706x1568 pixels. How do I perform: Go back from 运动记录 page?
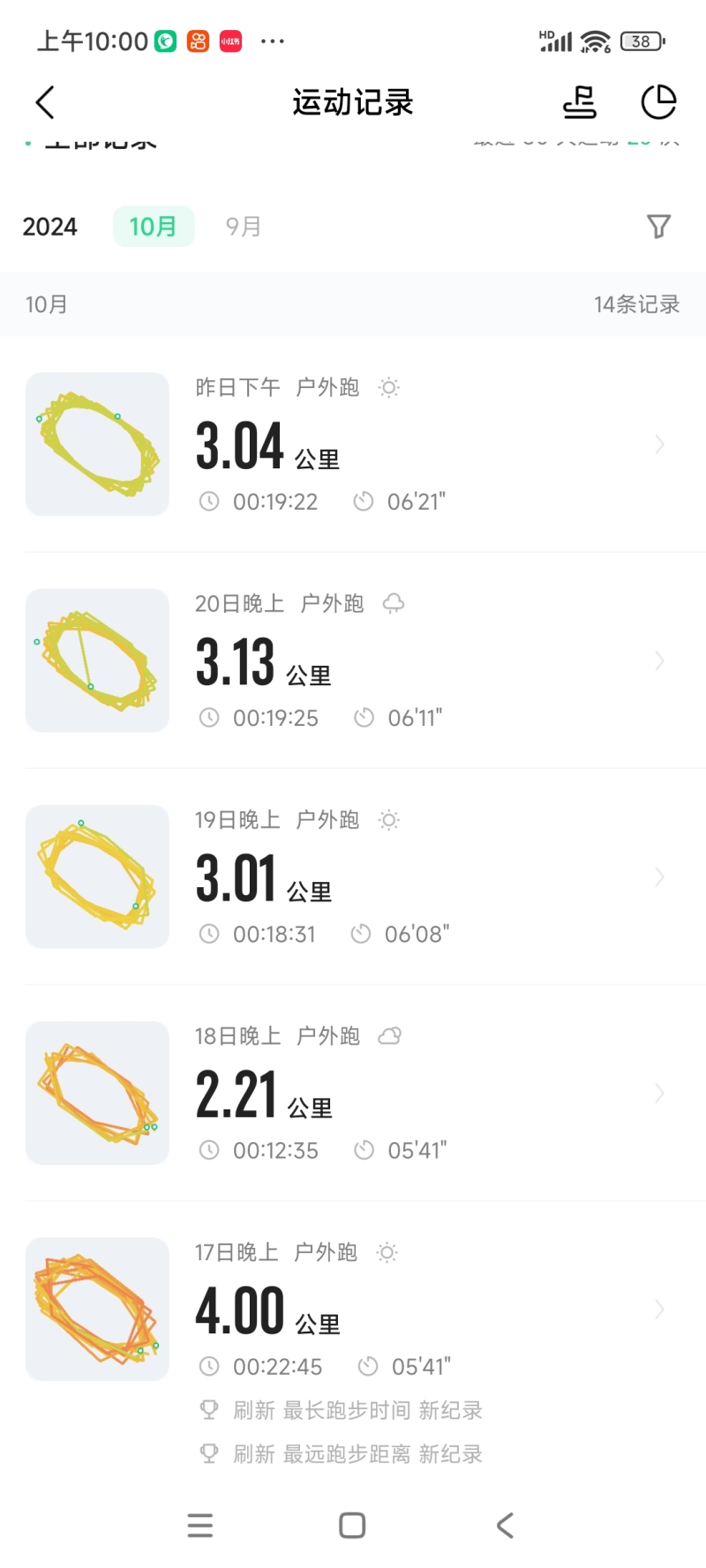coord(45,102)
